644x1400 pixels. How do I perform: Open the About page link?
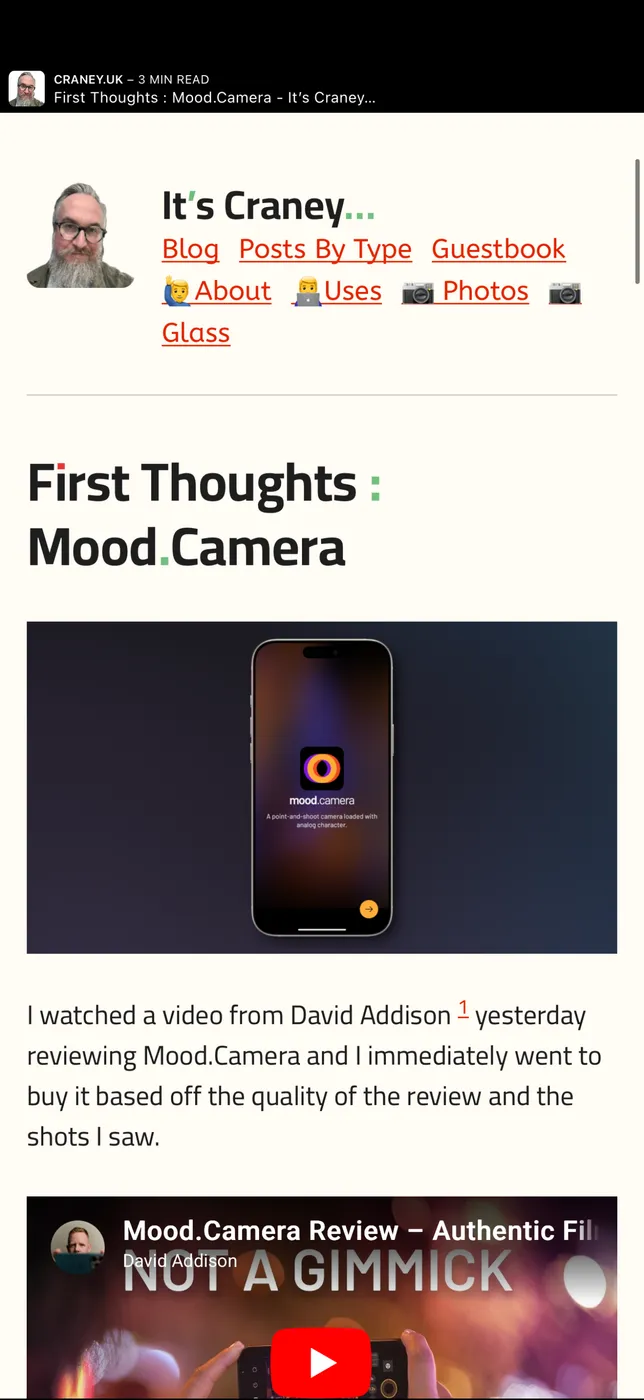pyautogui.click(x=217, y=291)
